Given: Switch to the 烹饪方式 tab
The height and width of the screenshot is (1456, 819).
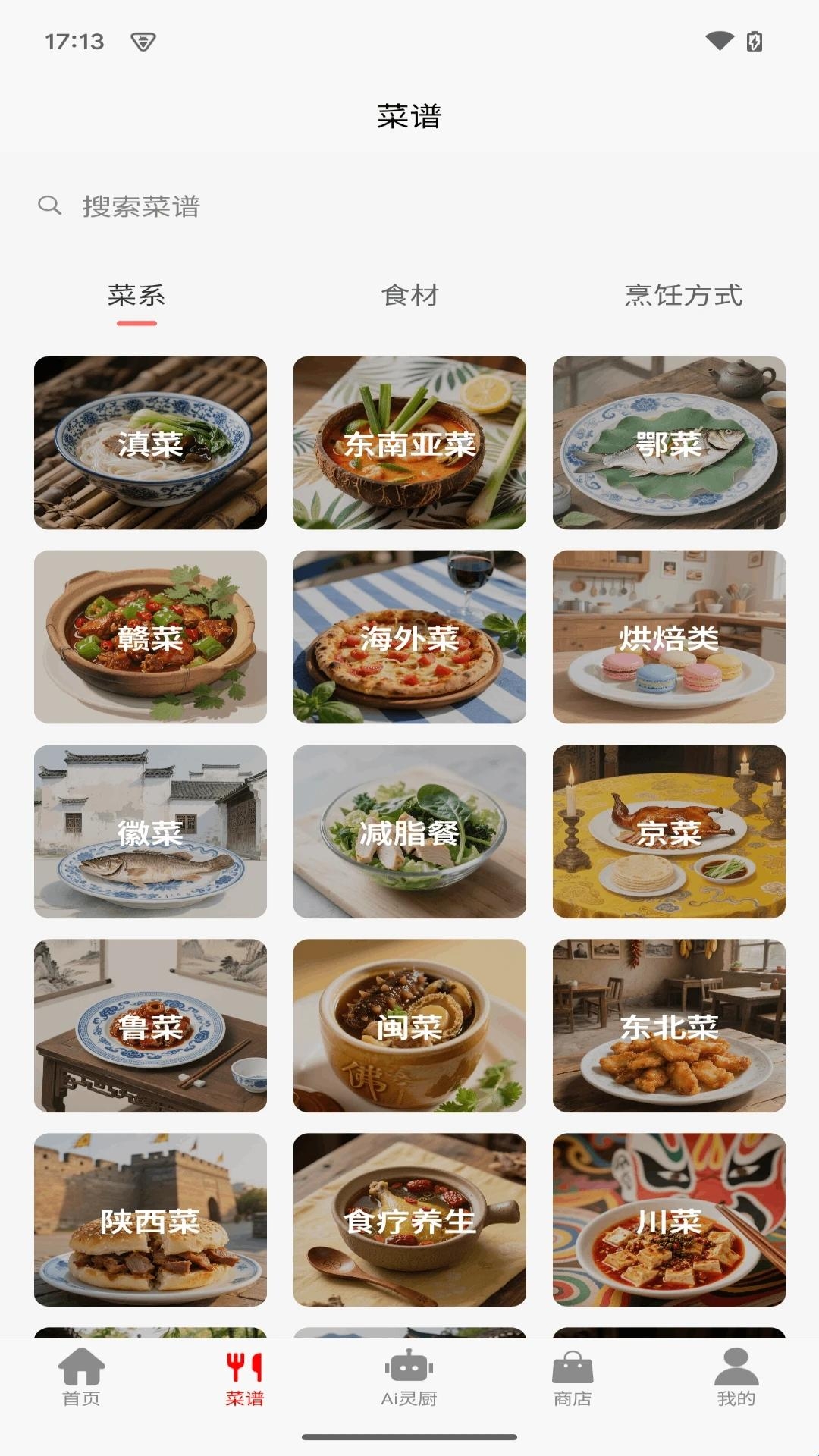Looking at the screenshot, I should click(682, 295).
